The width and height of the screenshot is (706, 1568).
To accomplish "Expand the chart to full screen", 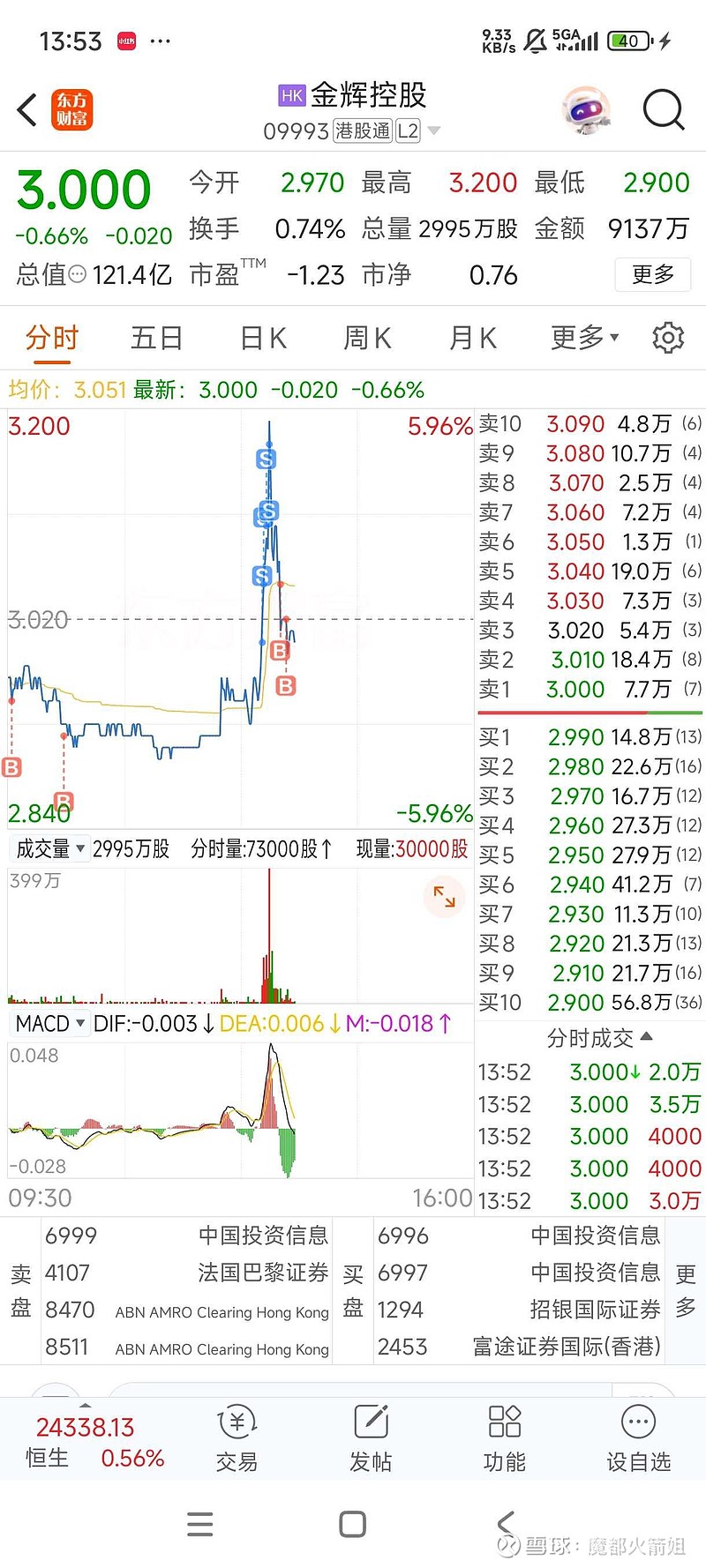I will tap(444, 897).
